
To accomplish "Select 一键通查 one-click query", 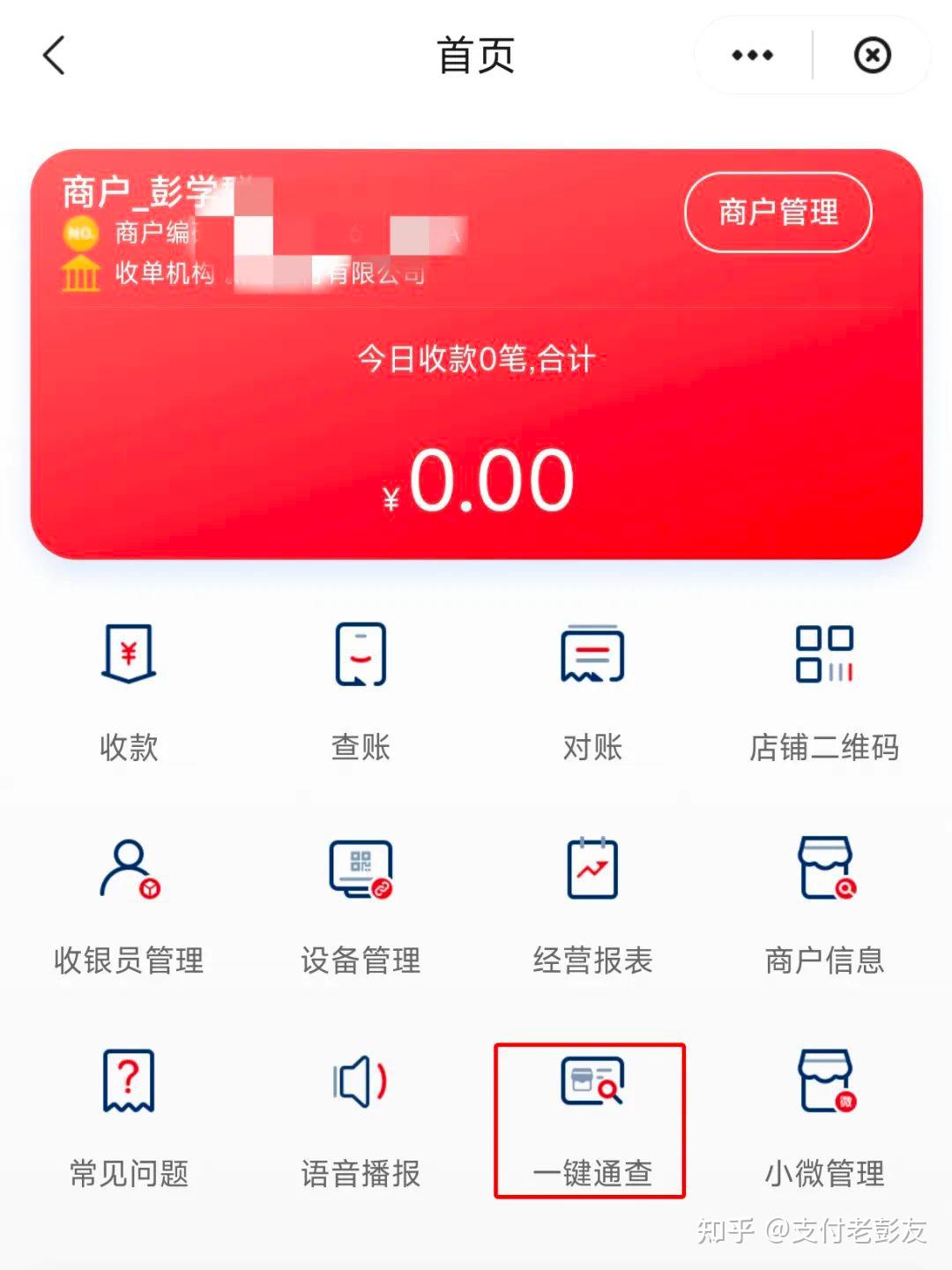I will pos(591,1120).
